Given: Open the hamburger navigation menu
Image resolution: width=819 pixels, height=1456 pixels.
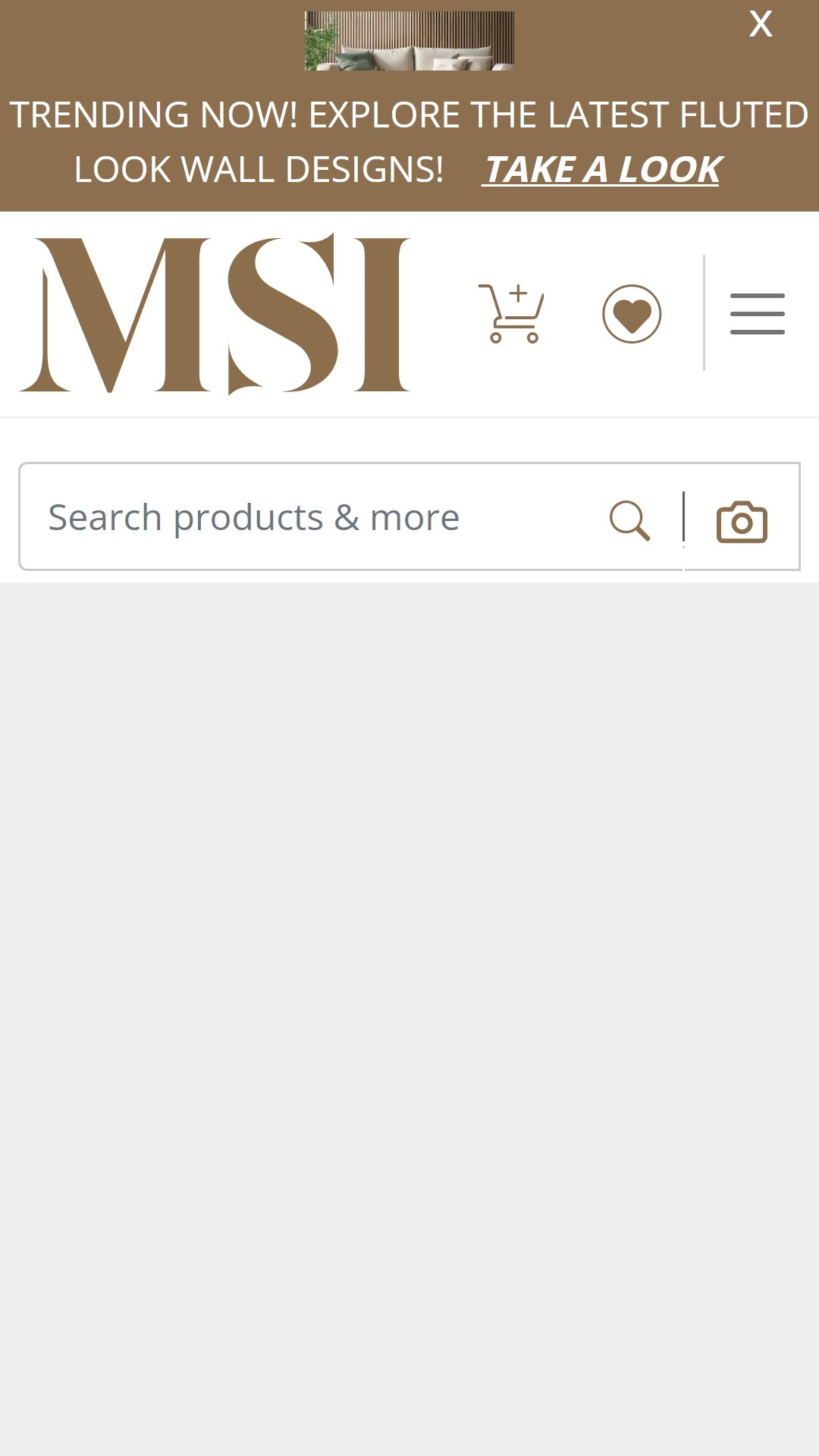Looking at the screenshot, I should [757, 313].
